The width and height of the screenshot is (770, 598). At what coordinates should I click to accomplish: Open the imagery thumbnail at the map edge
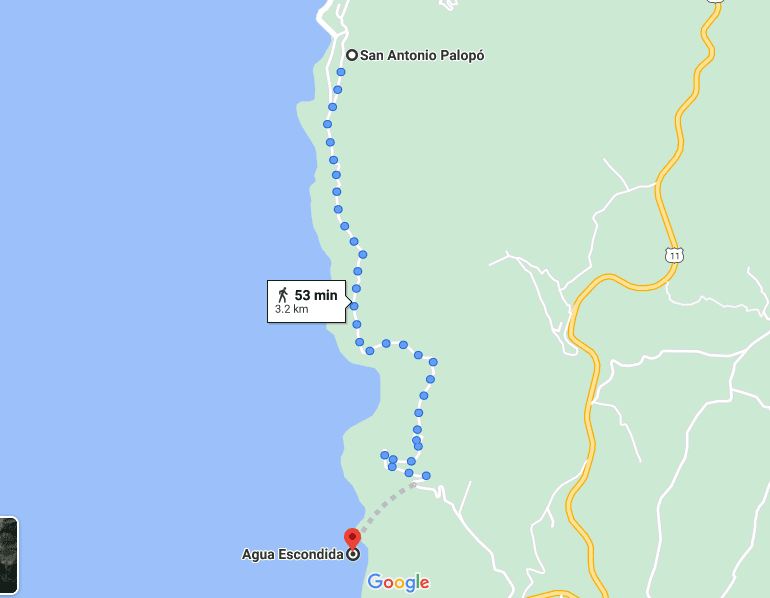8,555
